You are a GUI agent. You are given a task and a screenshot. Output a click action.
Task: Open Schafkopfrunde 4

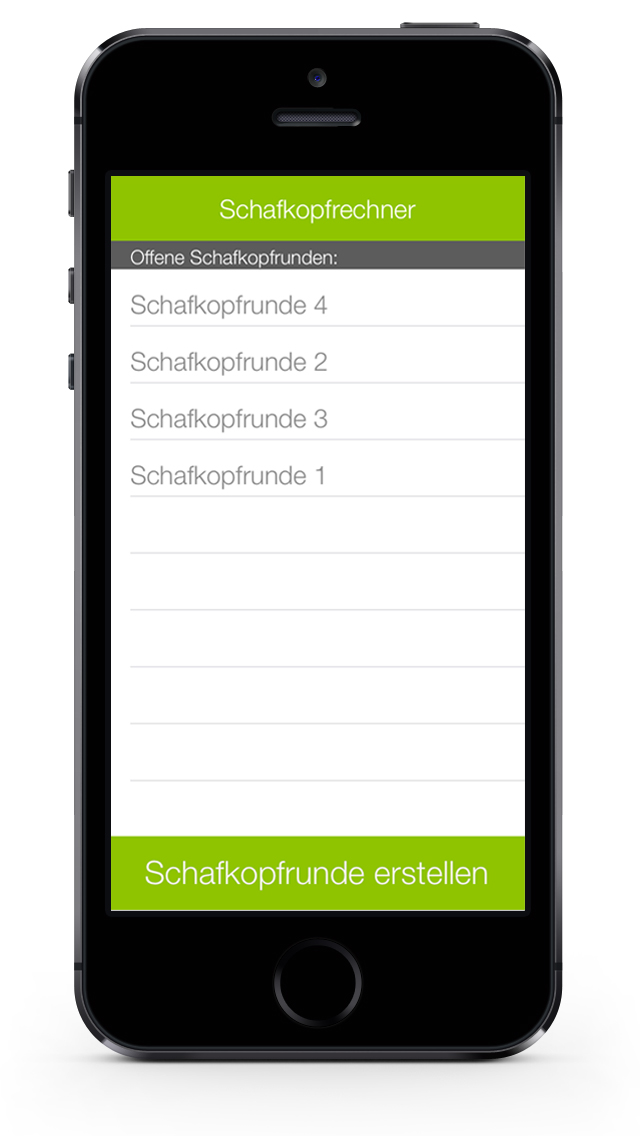pyautogui.click(x=317, y=298)
